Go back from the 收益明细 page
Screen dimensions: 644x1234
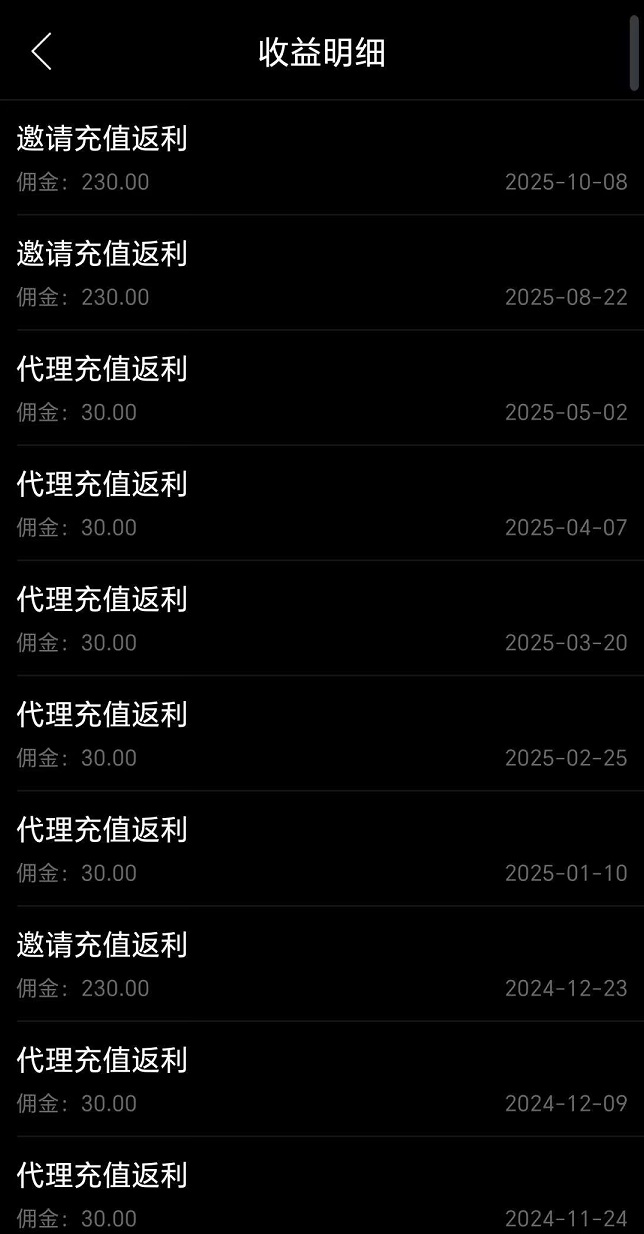41,51
